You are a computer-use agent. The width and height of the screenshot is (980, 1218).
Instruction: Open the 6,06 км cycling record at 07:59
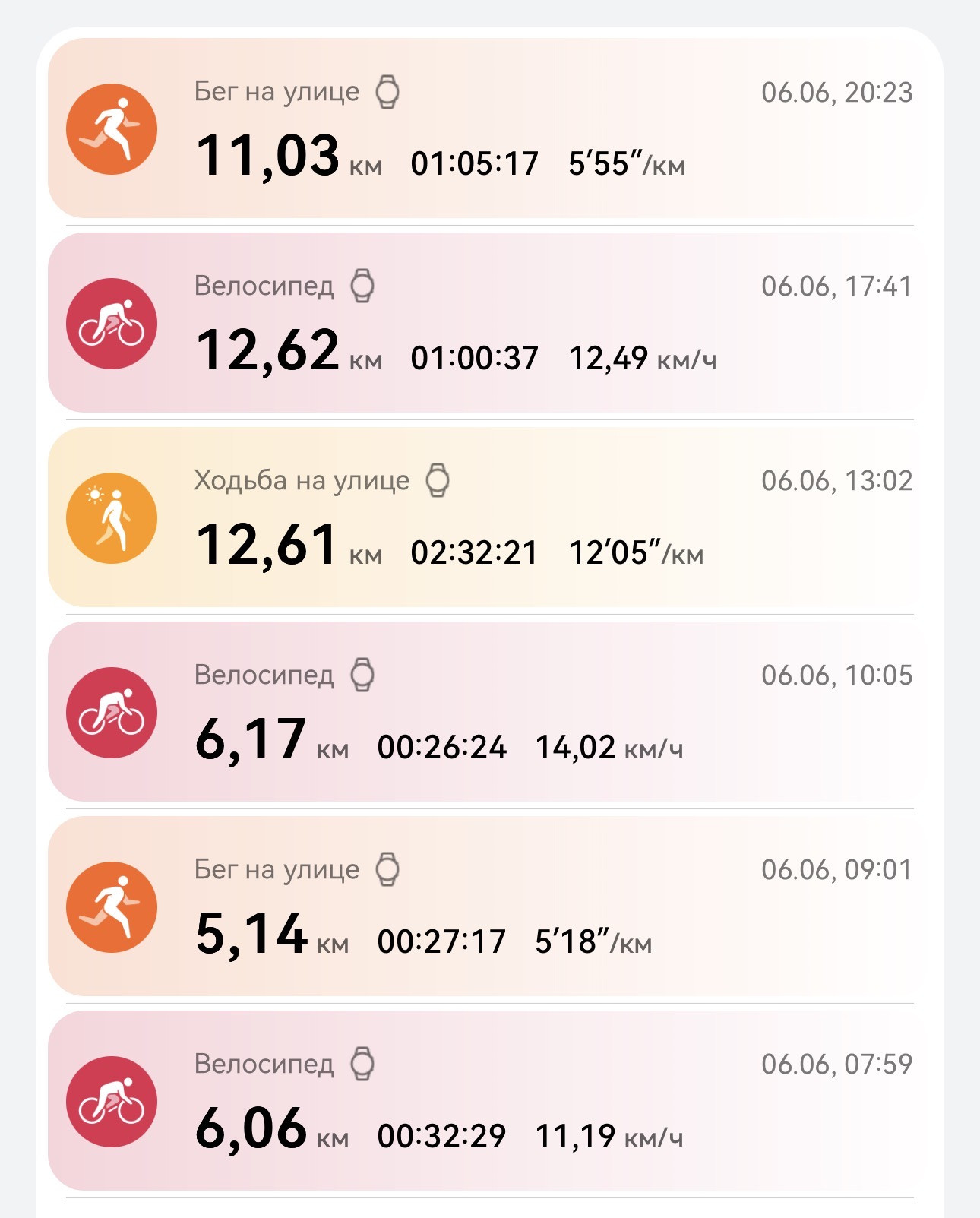coord(490,1100)
